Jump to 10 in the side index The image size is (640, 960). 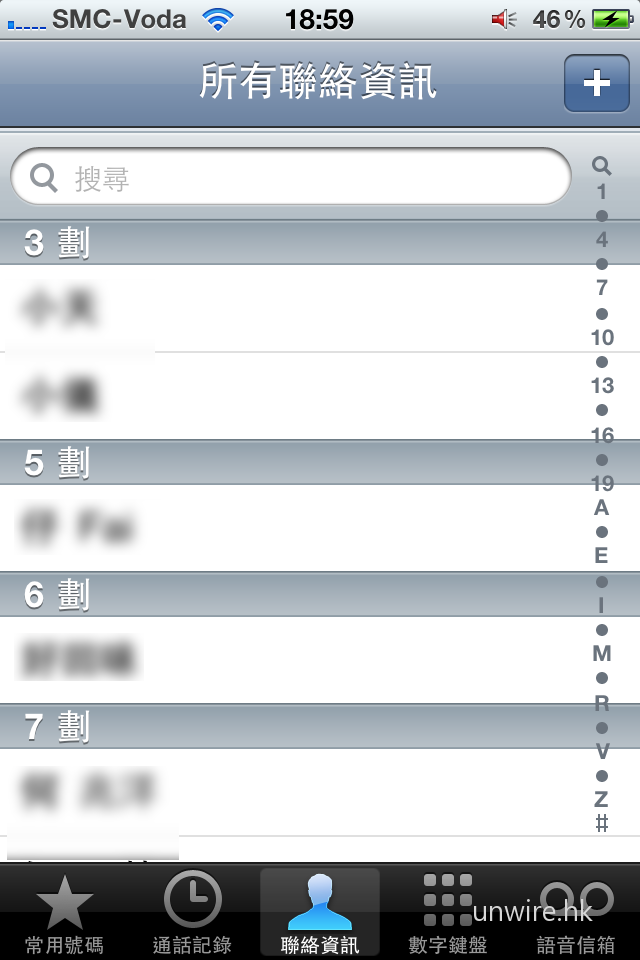(x=601, y=338)
